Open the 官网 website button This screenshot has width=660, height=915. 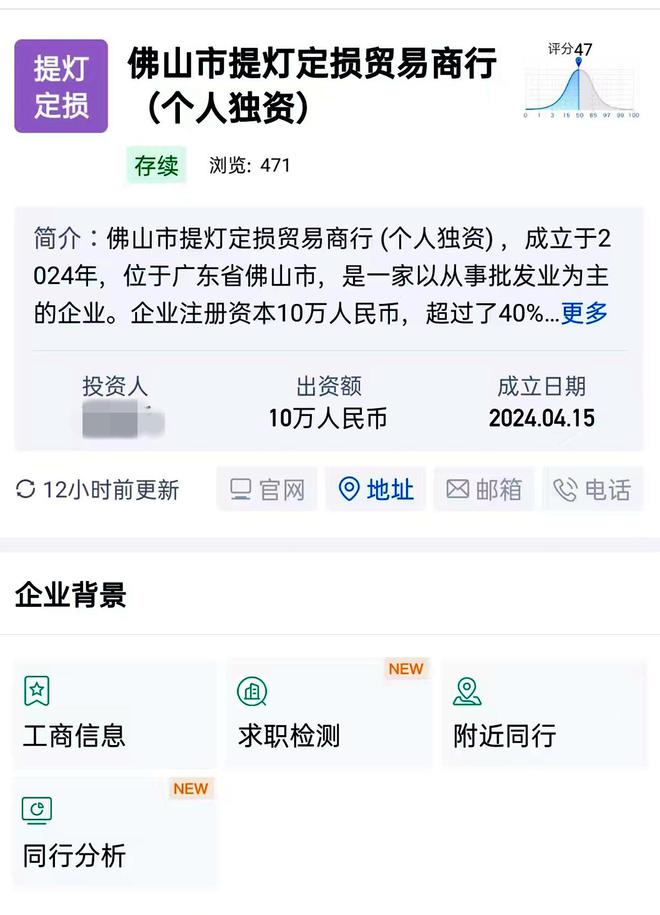pos(267,489)
